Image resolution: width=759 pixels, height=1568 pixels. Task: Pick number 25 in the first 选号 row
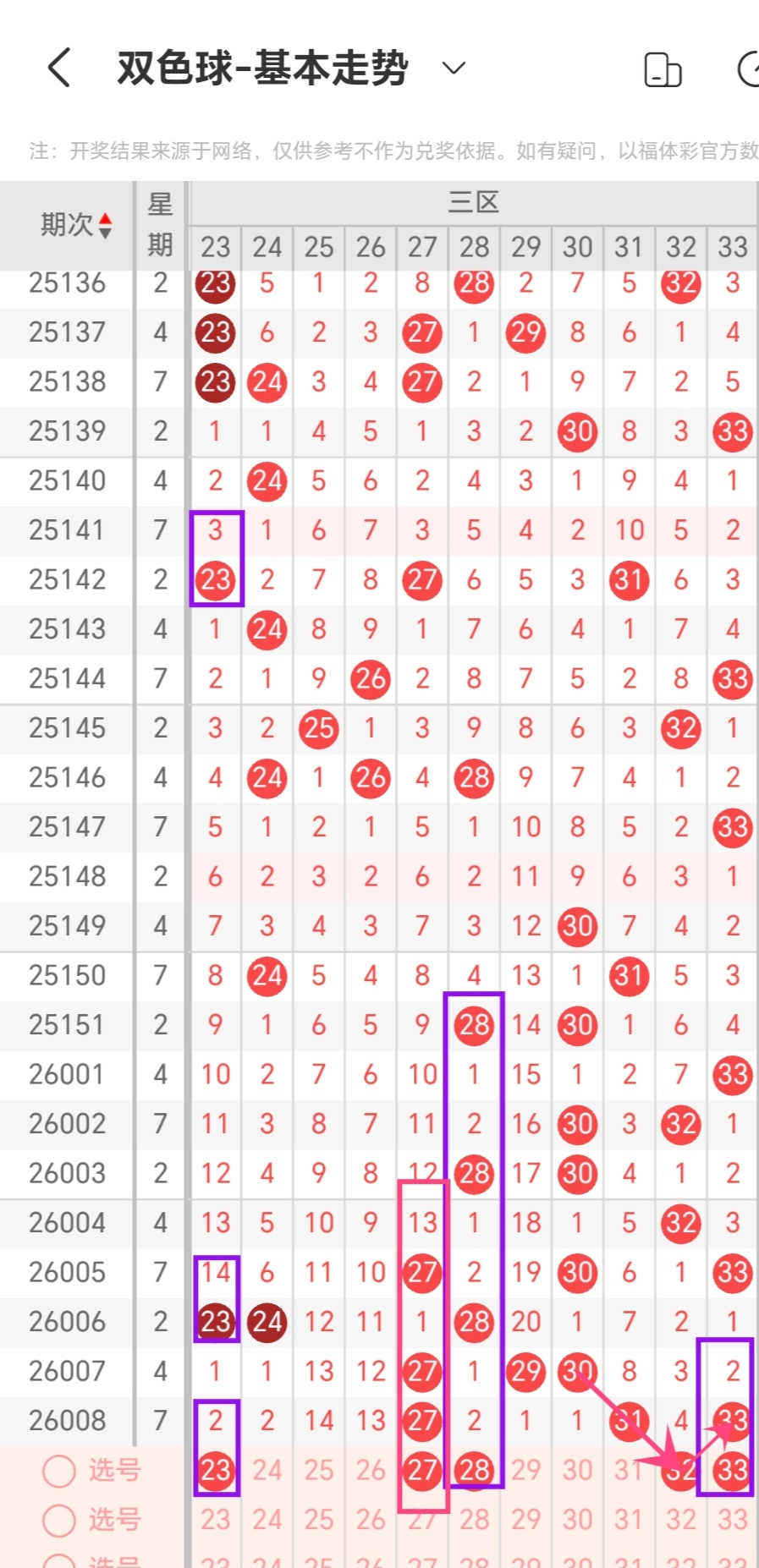click(319, 1471)
